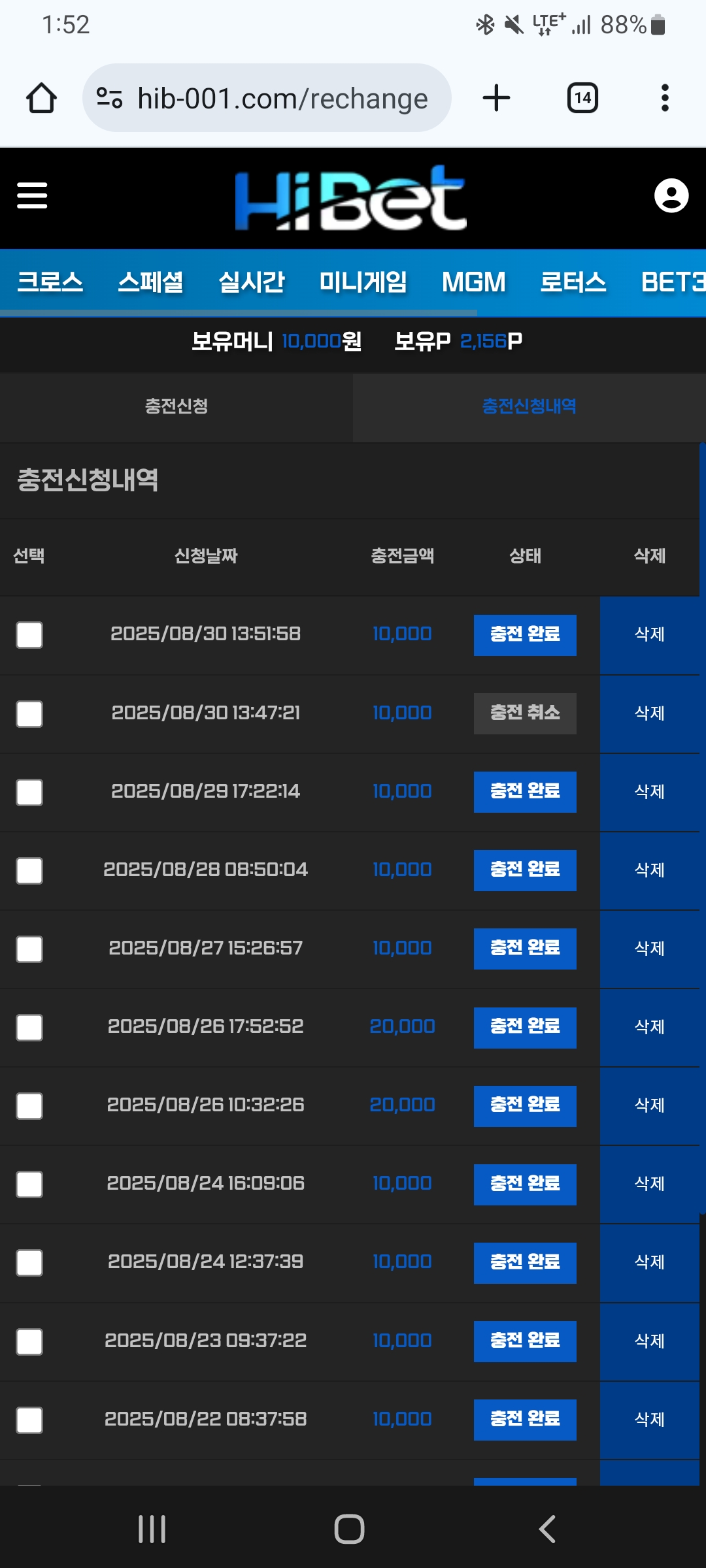The height and width of the screenshot is (1568, 706).
Task: Go back with the system back button
Action: click(x=547, y=1529)
